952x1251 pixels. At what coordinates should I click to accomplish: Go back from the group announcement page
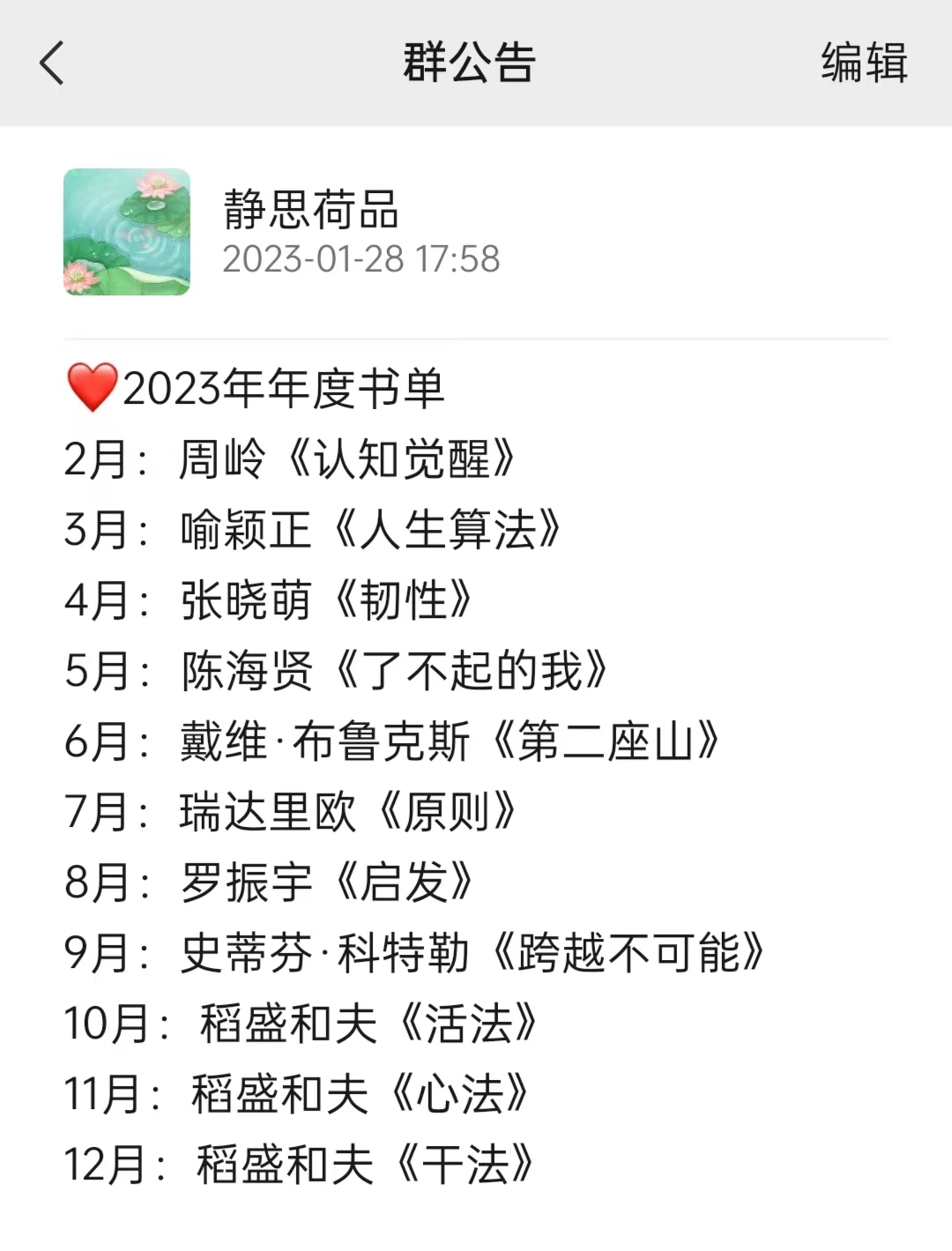click(x=52, y=63)
